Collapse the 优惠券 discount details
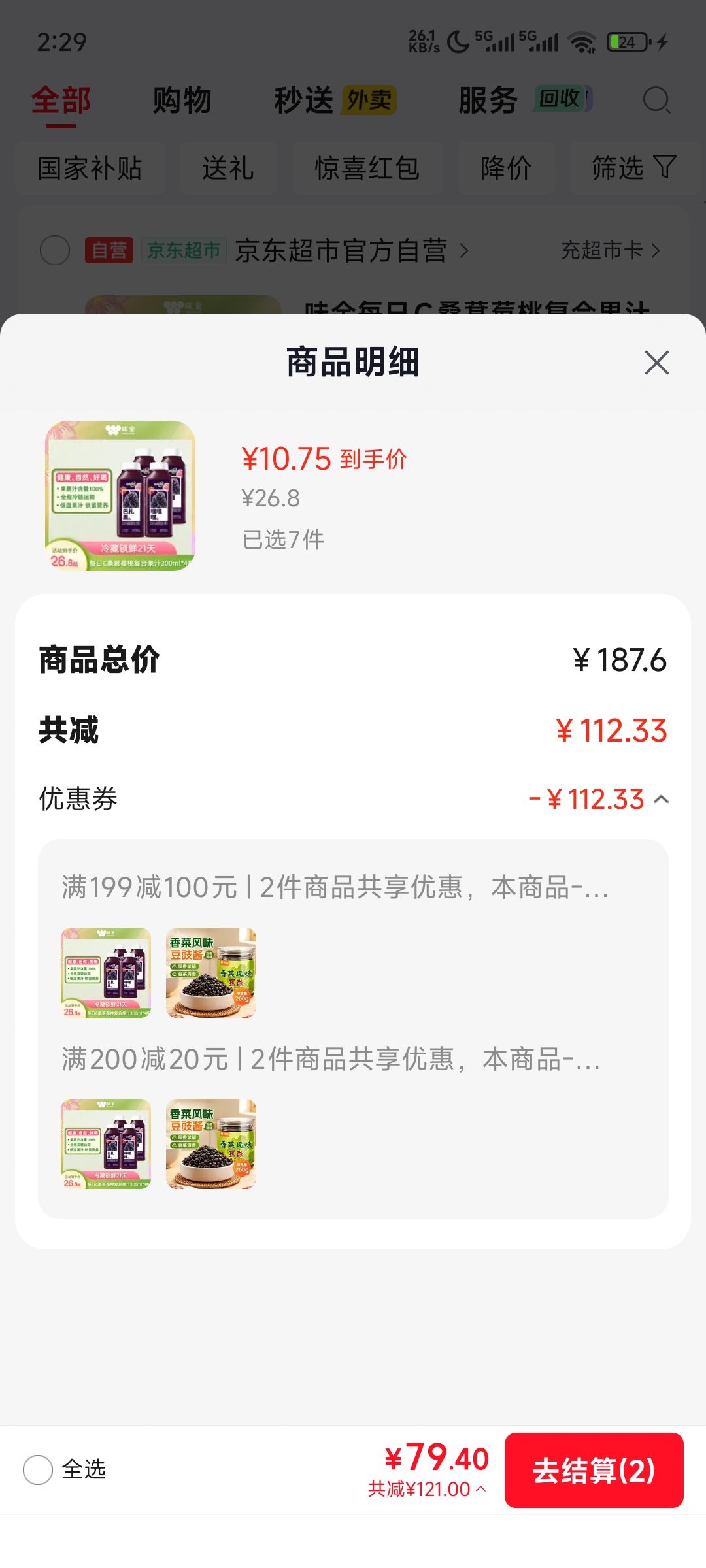The image size is (706, 1568). coord(662,799)
